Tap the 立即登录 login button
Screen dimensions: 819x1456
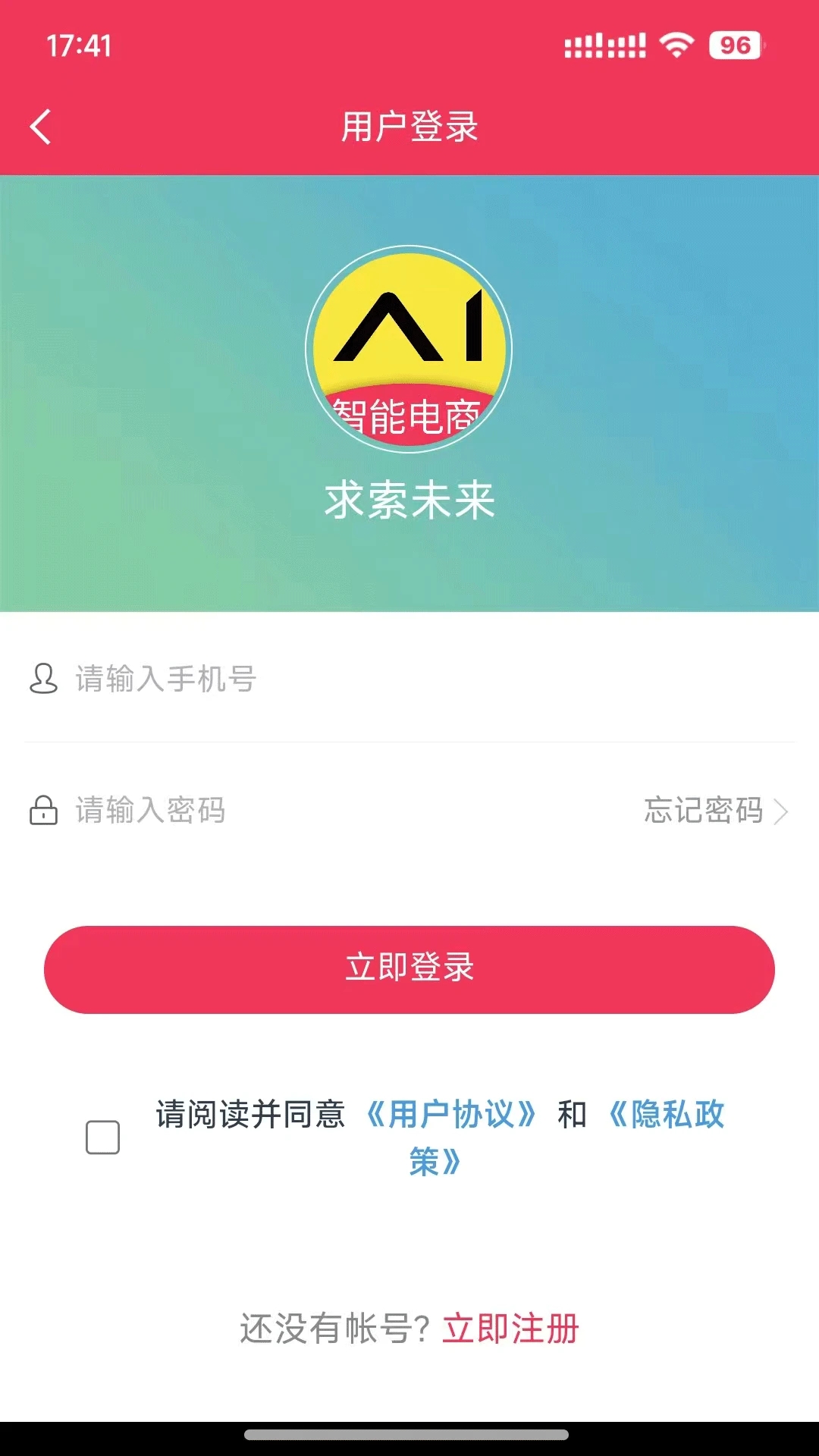[409, 969]
